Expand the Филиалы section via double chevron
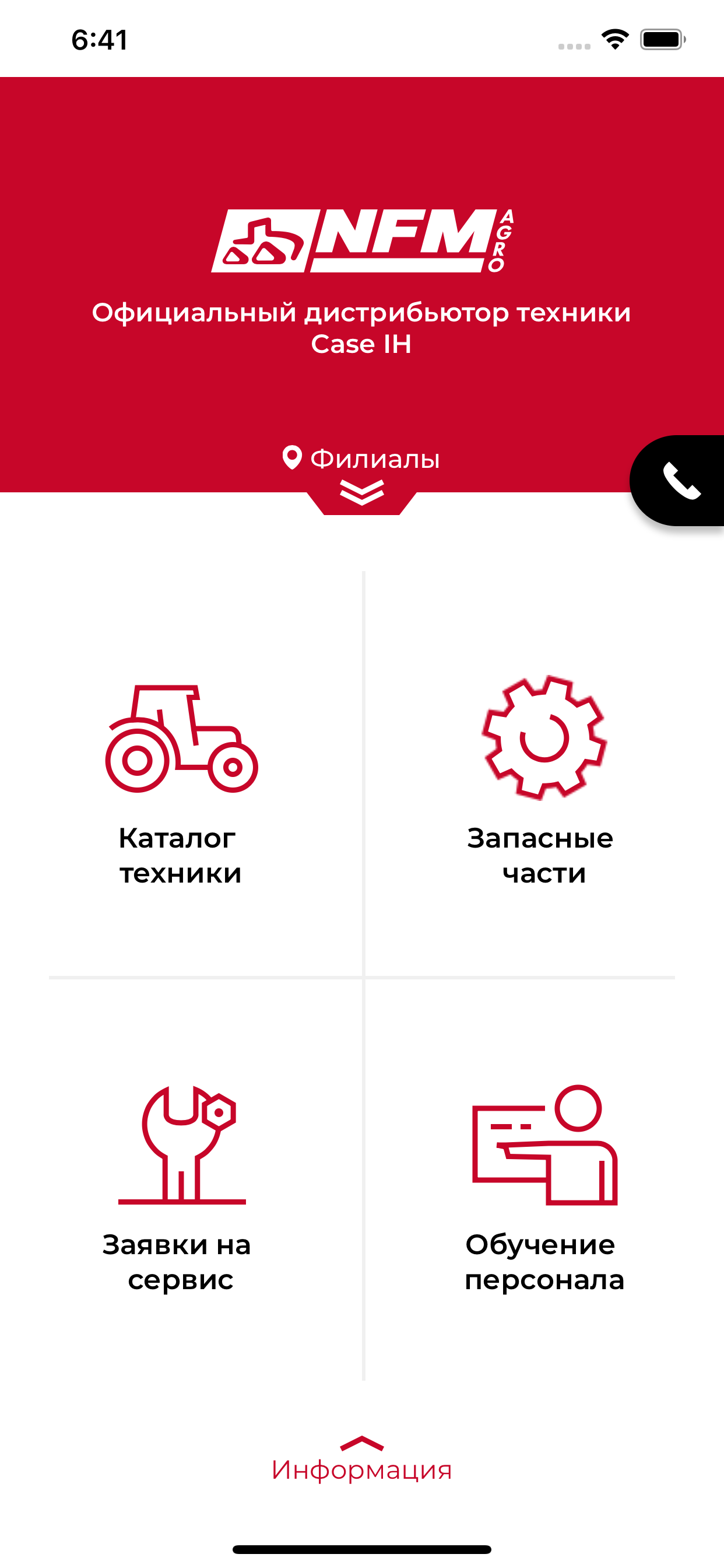 pyautogui.click(x=362, y=493)
